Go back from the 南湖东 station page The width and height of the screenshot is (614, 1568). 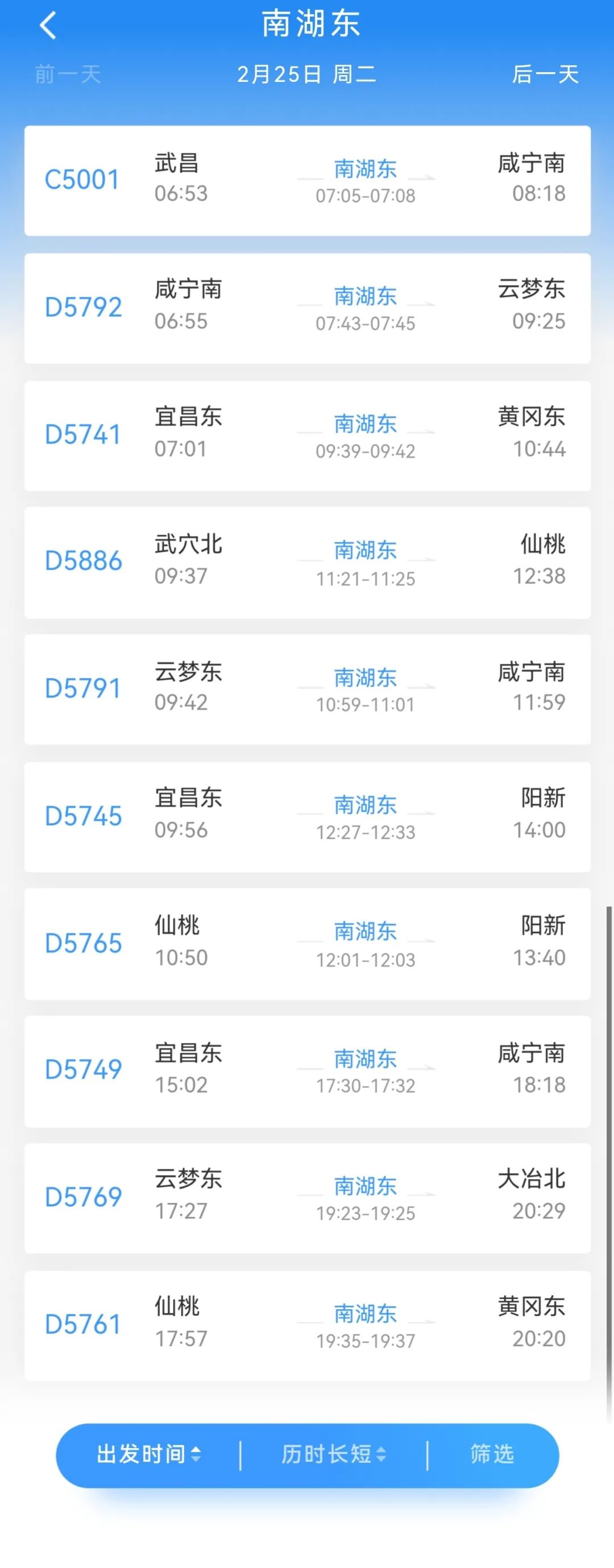(47, 26)
